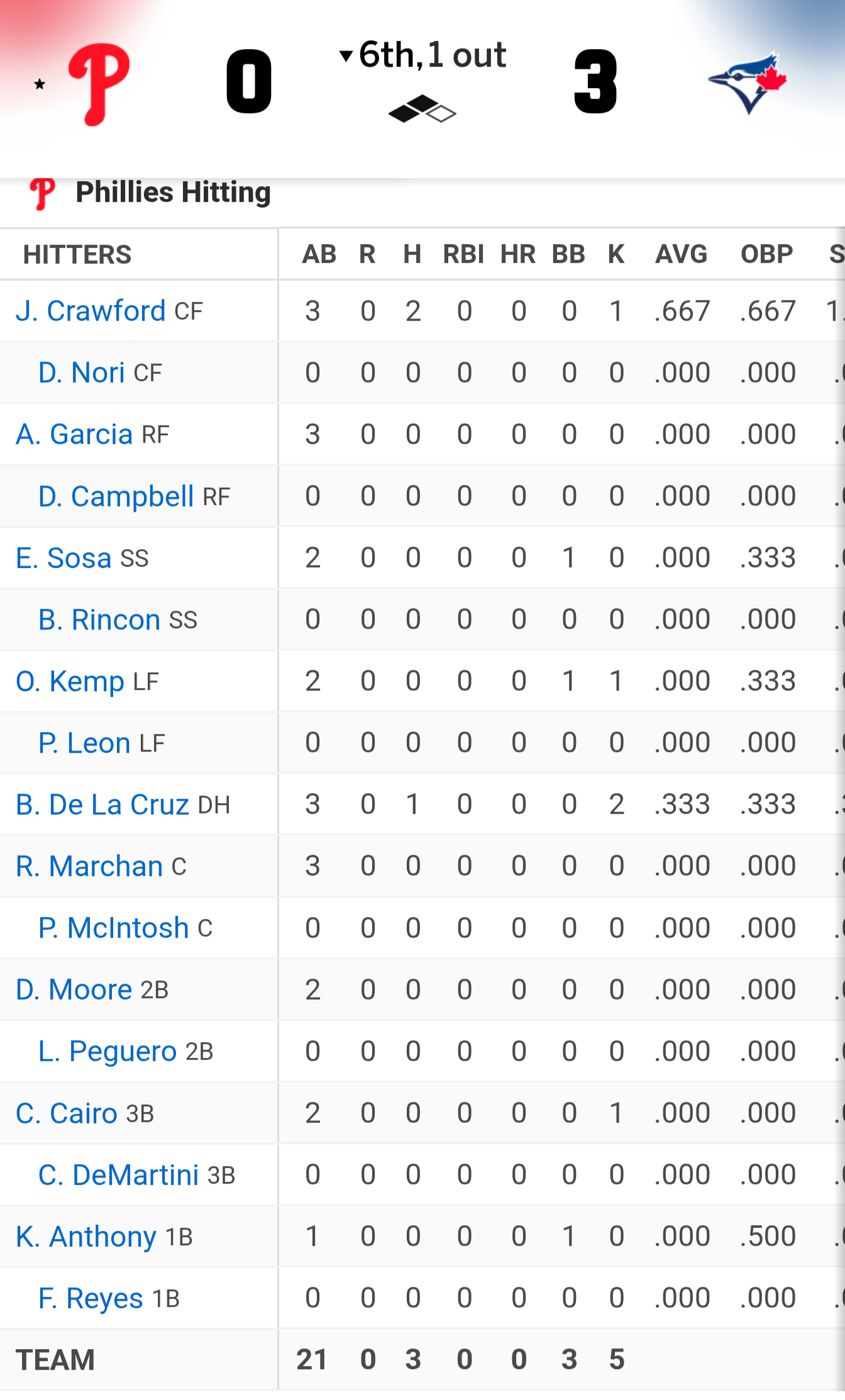845x1400 pixels.
Task: Open B. De La Cruz's profile
Action: (102, 804)
